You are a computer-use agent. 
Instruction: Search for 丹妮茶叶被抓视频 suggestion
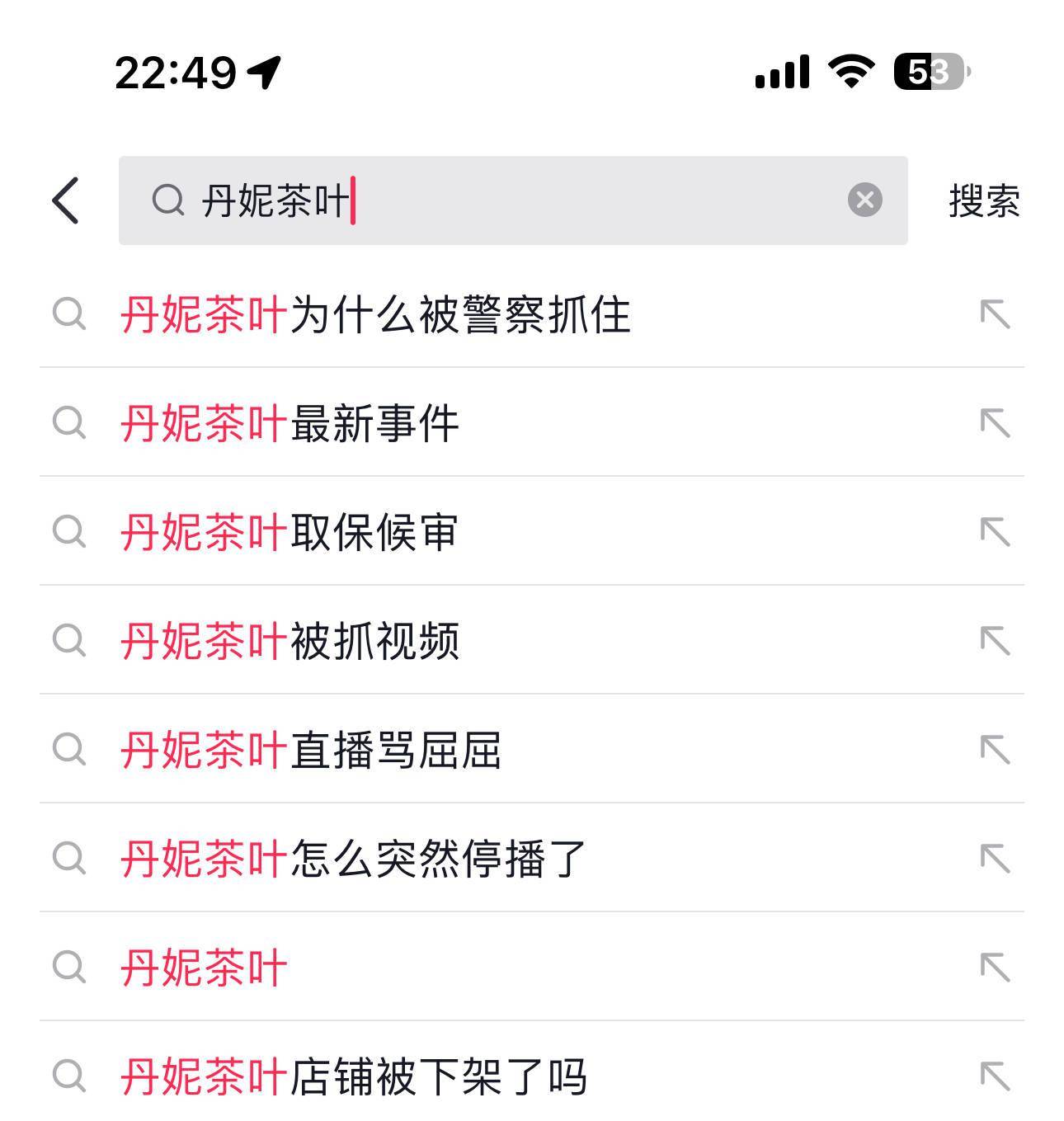pyautogui.click(x=290, y=642)
